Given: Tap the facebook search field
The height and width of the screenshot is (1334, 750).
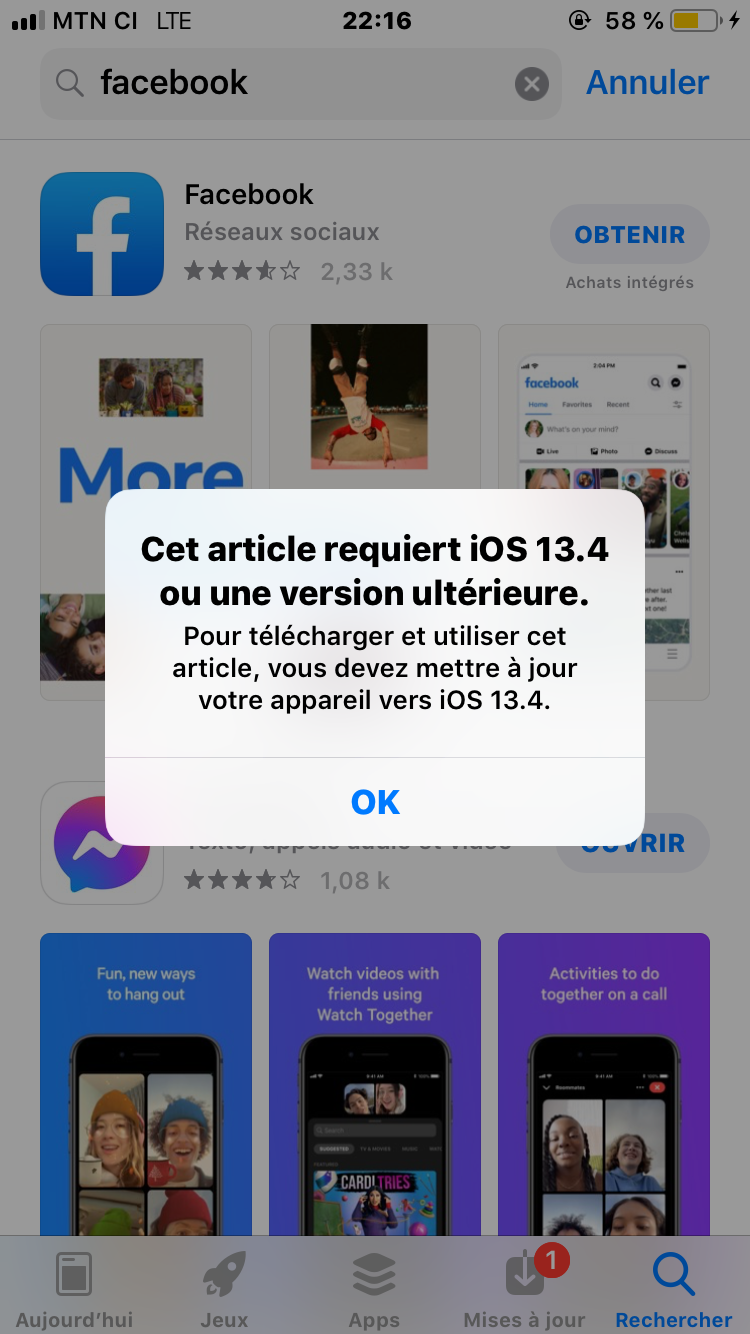Looking at the screenshot, I should click(290, 84).
